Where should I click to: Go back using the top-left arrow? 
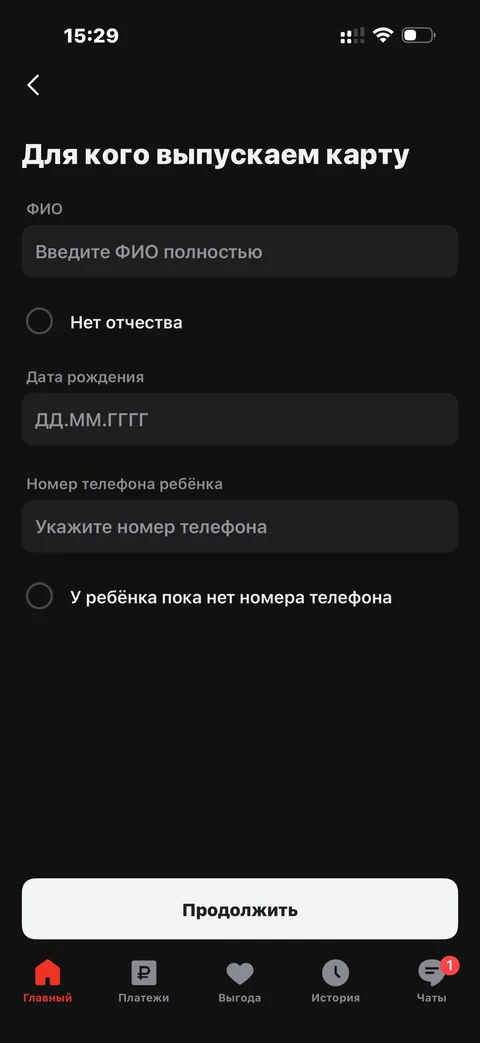pyautogui.click(x=33, y=85)
